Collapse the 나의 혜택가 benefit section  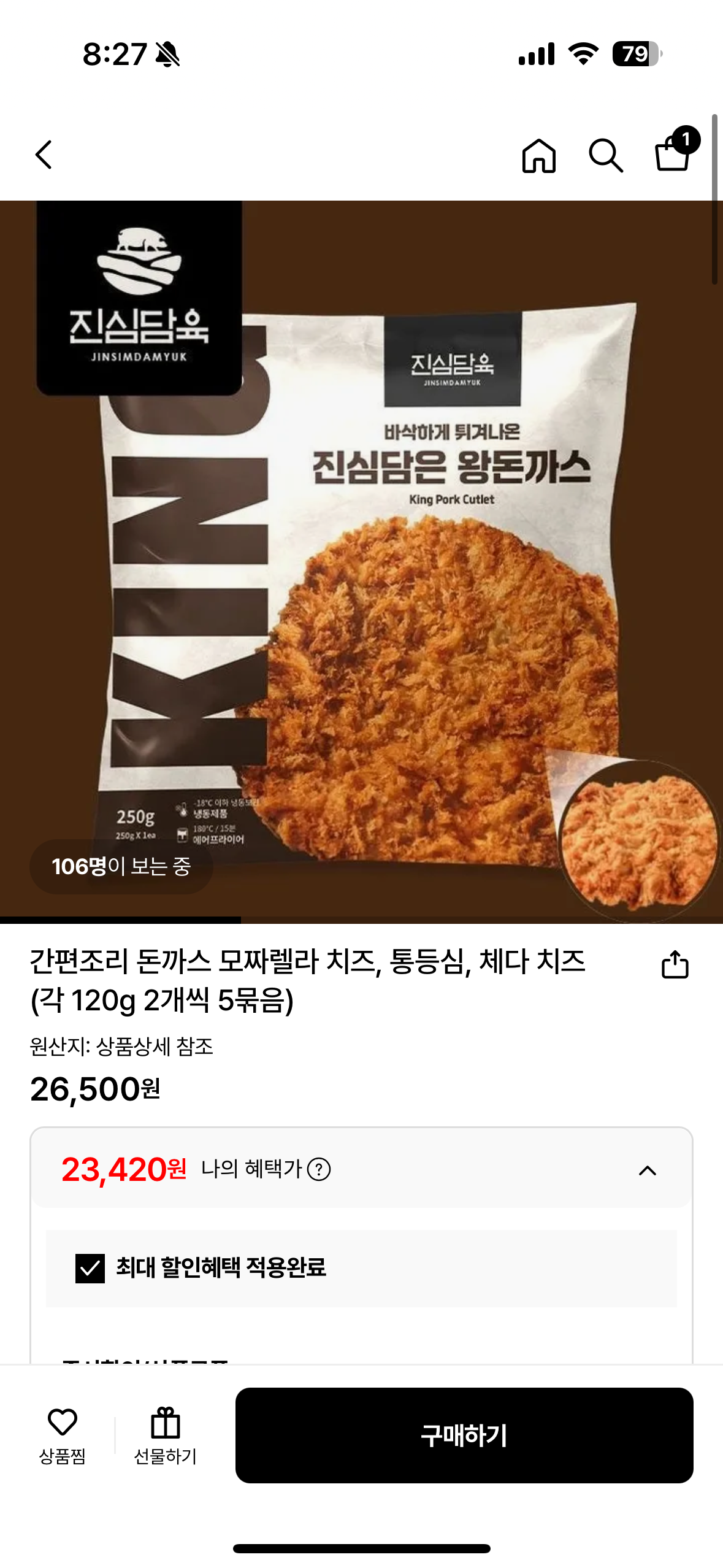click(x=647, y=1170)
